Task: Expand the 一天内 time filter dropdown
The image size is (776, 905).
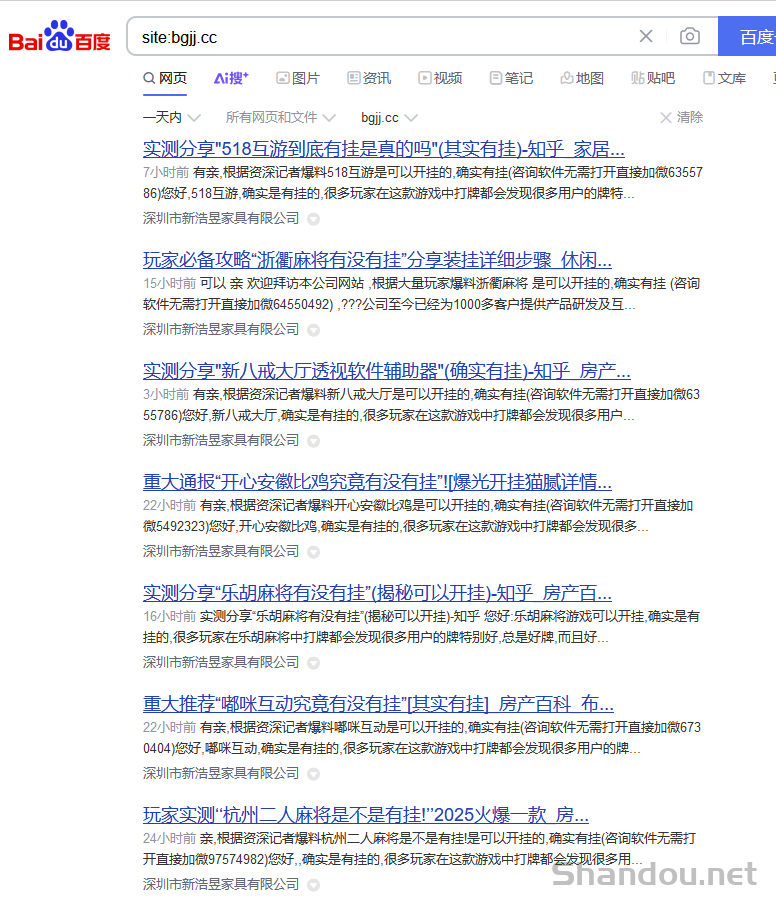Action: (171, 117)
